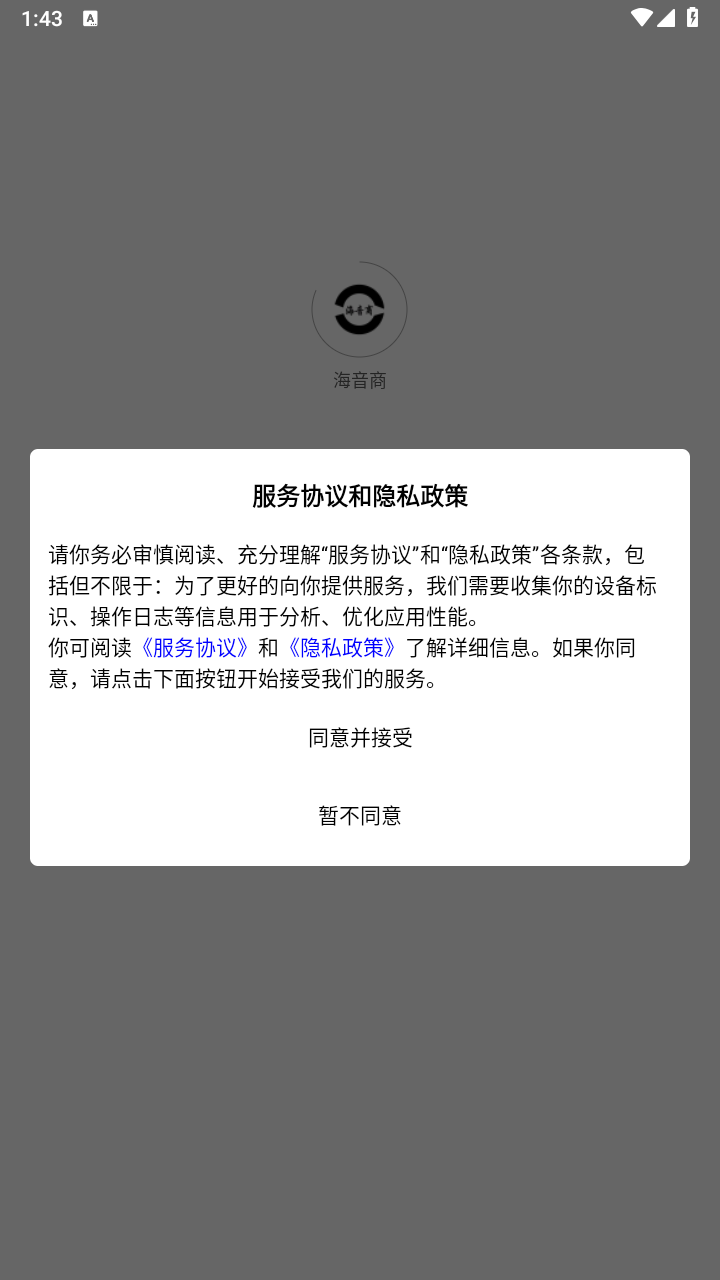Open the 《服务协议》 link

pos(194,648)
